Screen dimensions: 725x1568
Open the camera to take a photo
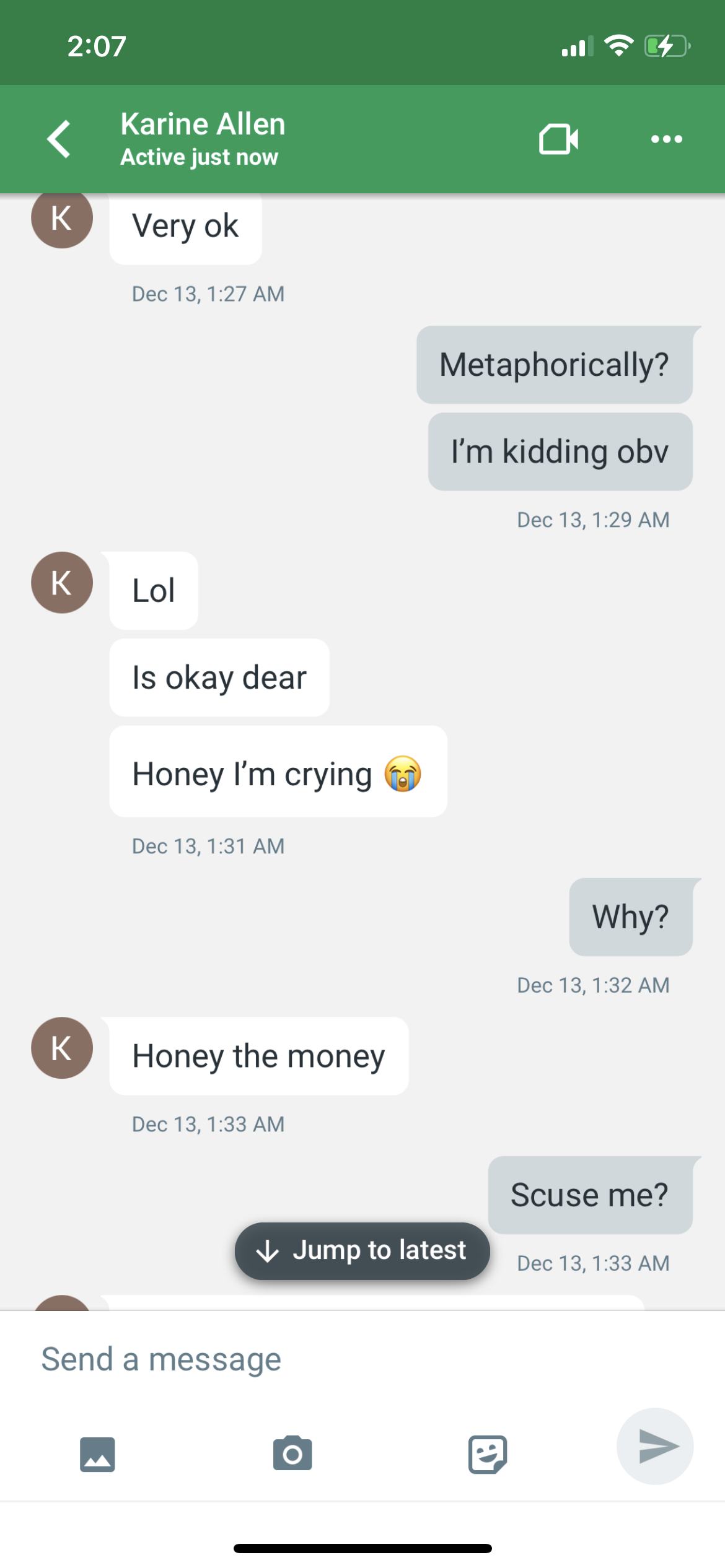292,1452
